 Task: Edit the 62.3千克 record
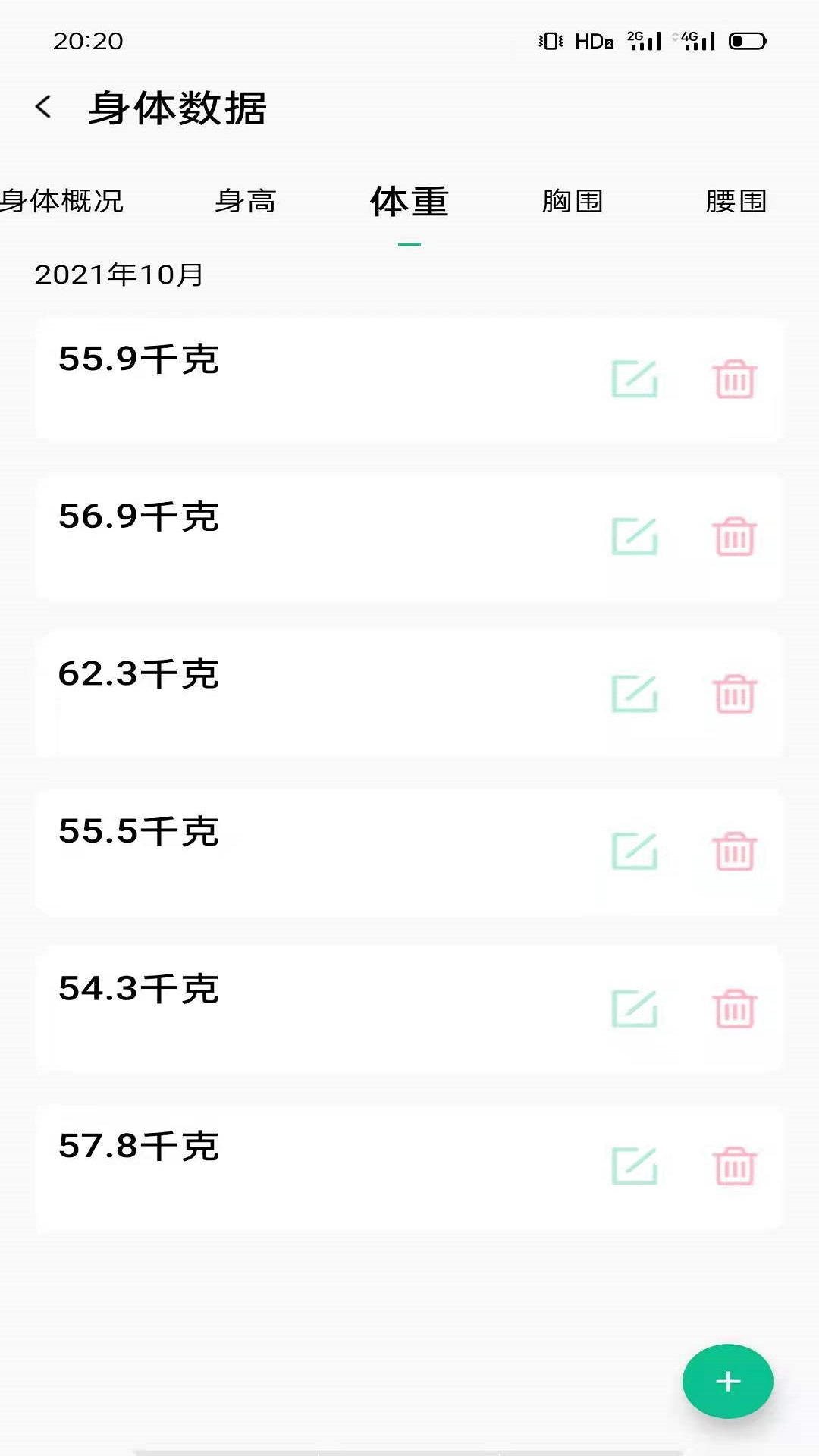pos(635,694)
